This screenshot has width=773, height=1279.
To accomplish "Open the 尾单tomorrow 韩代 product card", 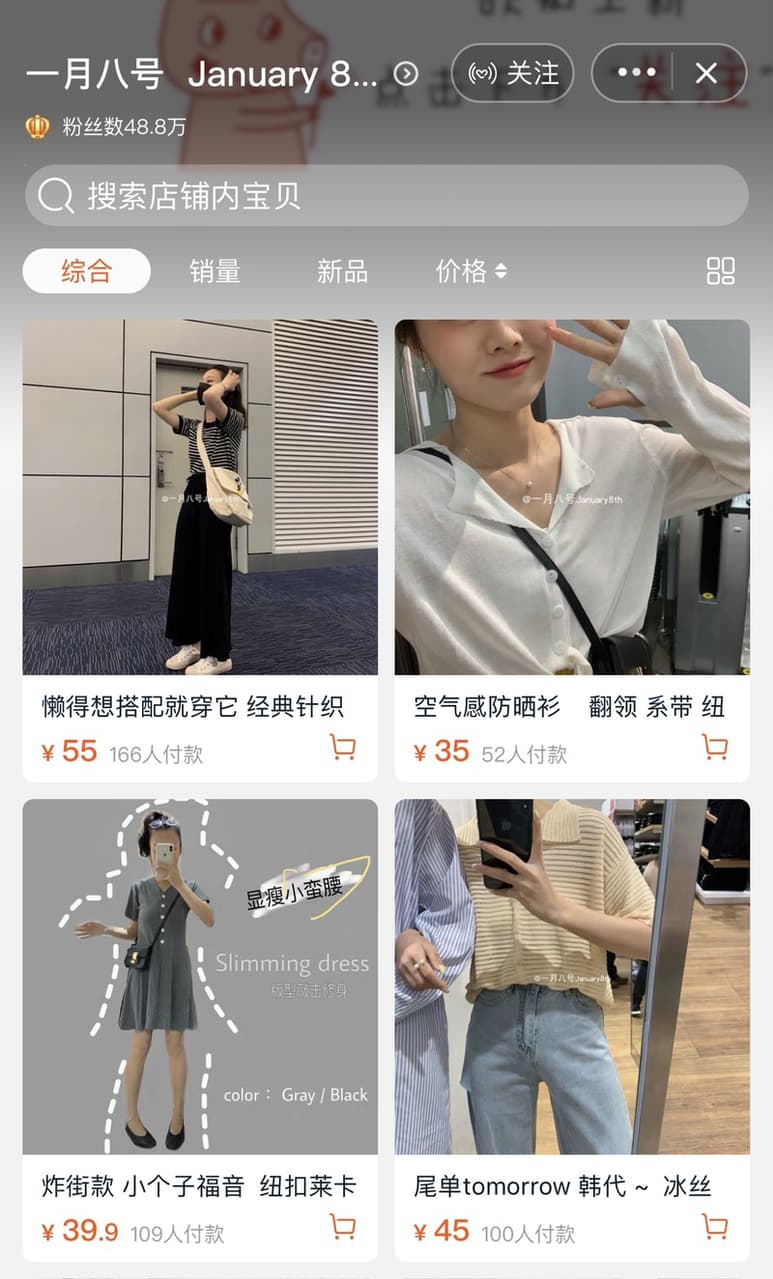I will point(572,1030).
